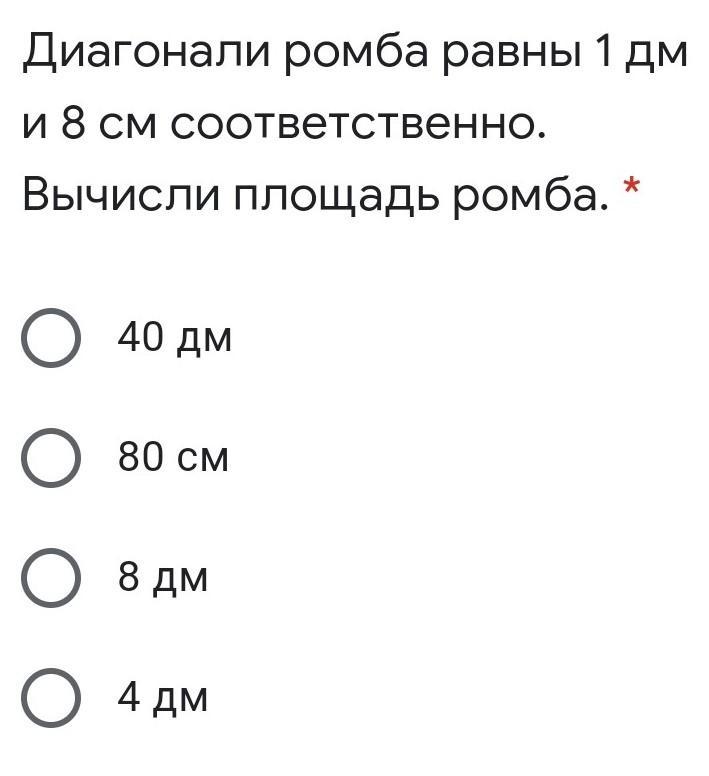Choose the 80 см radio button

[50, 458]
